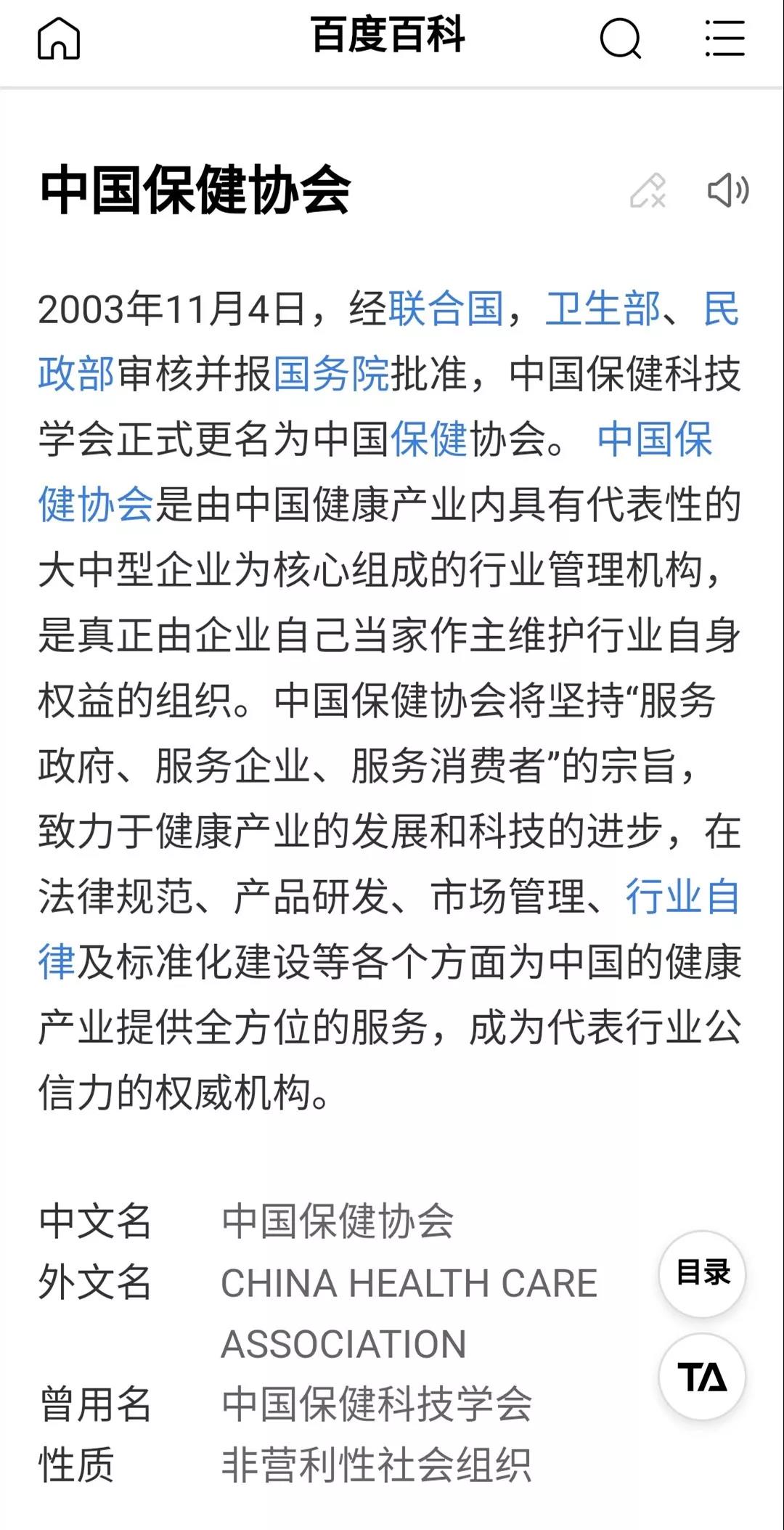Open the menu list icon
This screenshot has height=1530, width=784.
pos(724,38)
